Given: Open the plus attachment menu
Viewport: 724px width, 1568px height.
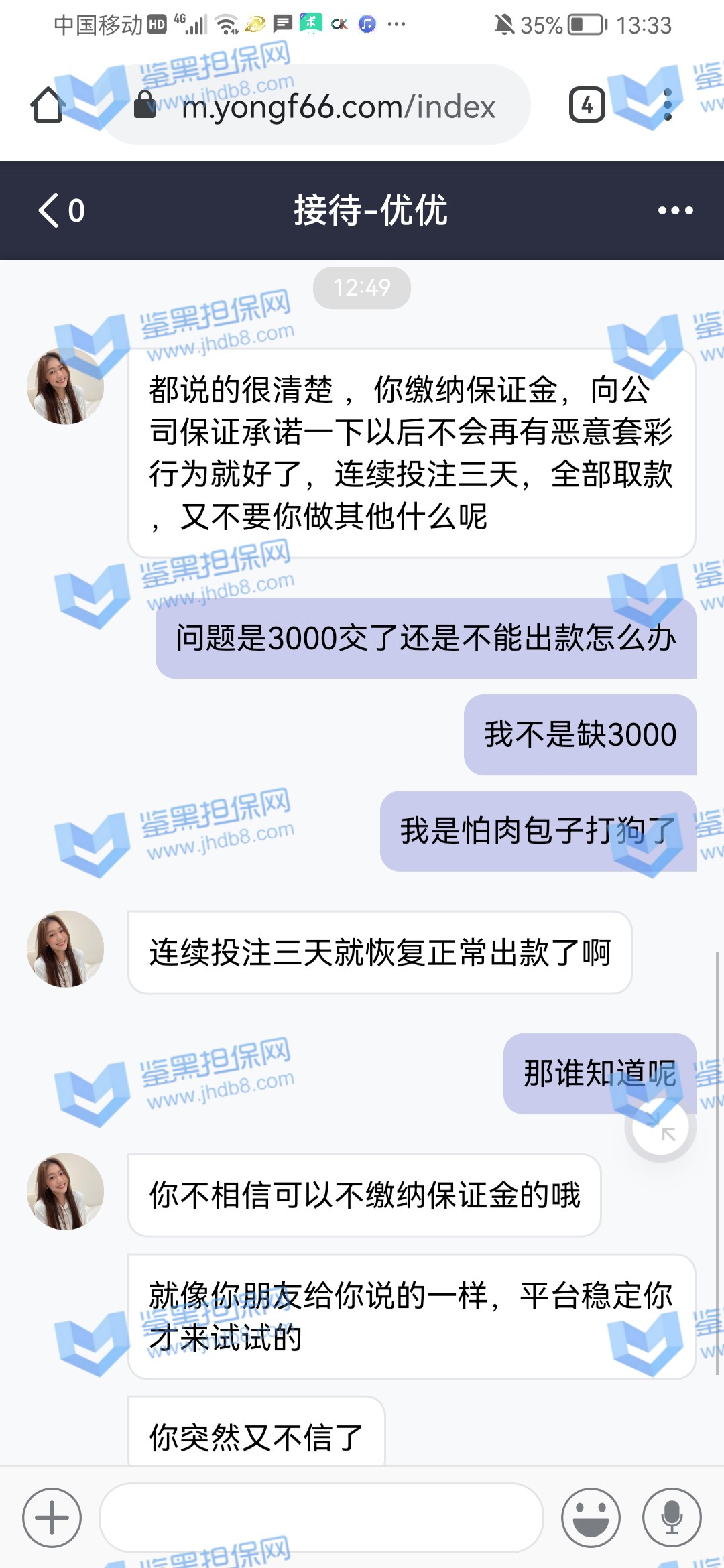Looking at the screenshot, I should tap(52, 1518).
